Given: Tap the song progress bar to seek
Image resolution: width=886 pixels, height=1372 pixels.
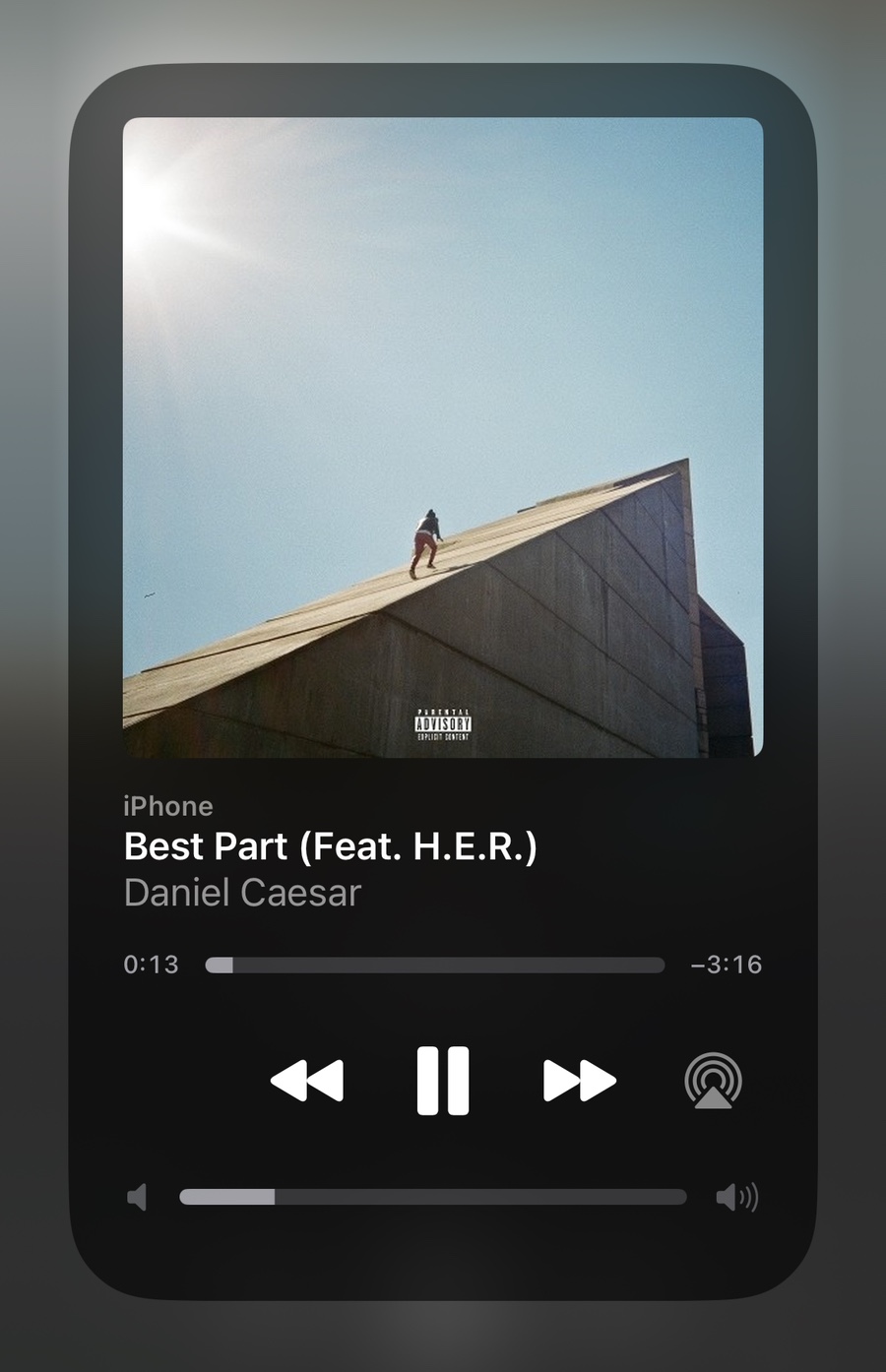Looking at the screenshot, I should click(x=434, y=966).
